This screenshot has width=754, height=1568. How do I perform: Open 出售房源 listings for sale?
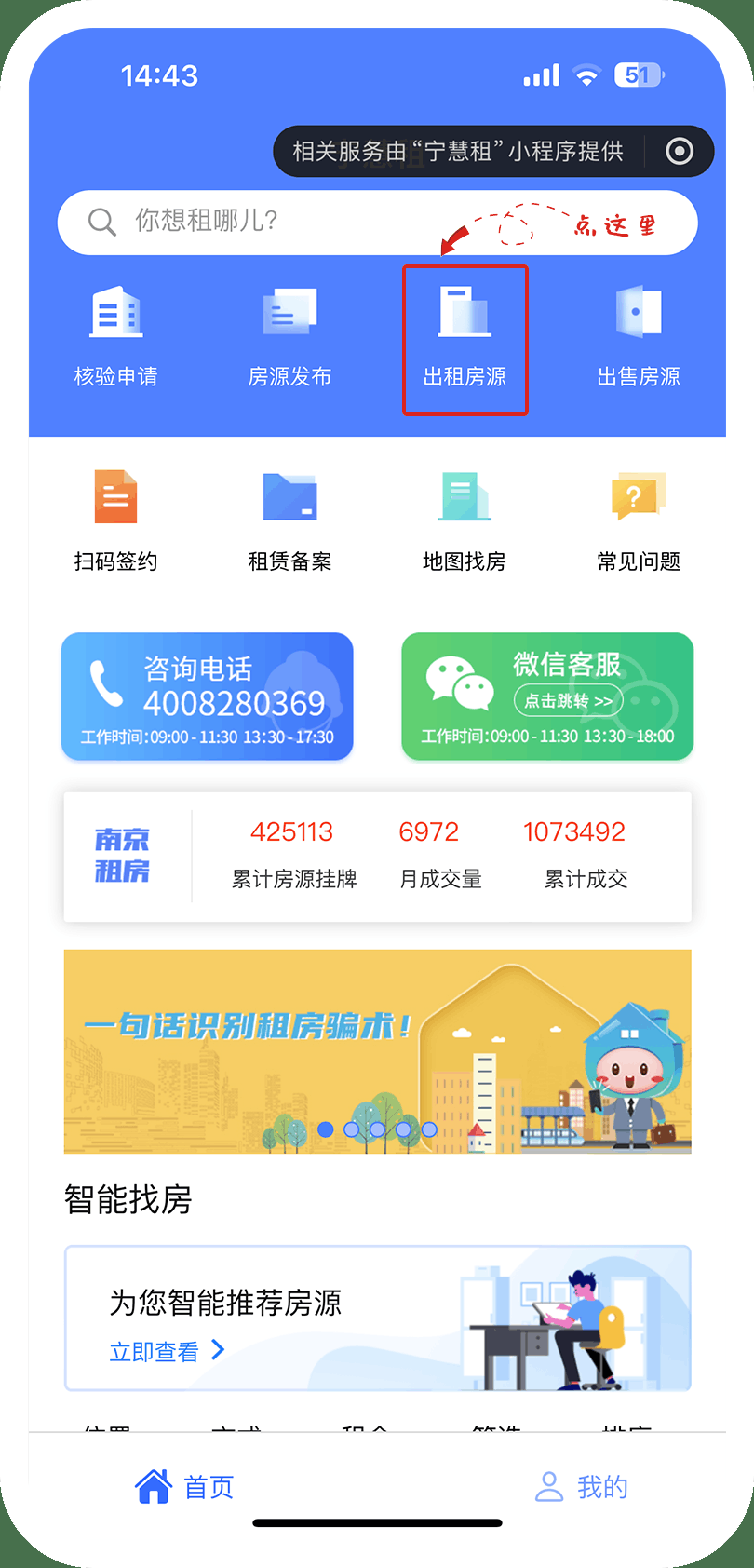(x=639, y=337)
